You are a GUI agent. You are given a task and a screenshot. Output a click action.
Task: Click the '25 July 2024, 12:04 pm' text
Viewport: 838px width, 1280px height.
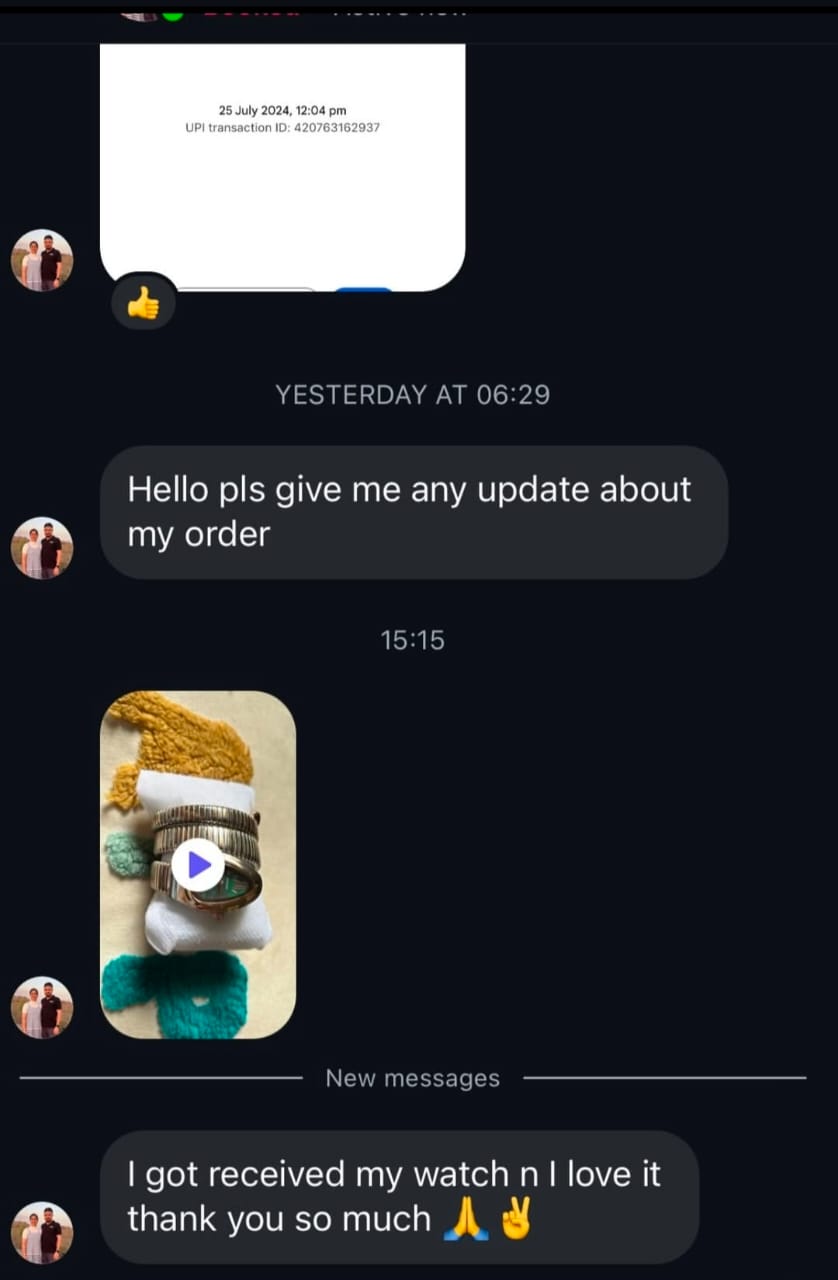[x=282, y=110]
